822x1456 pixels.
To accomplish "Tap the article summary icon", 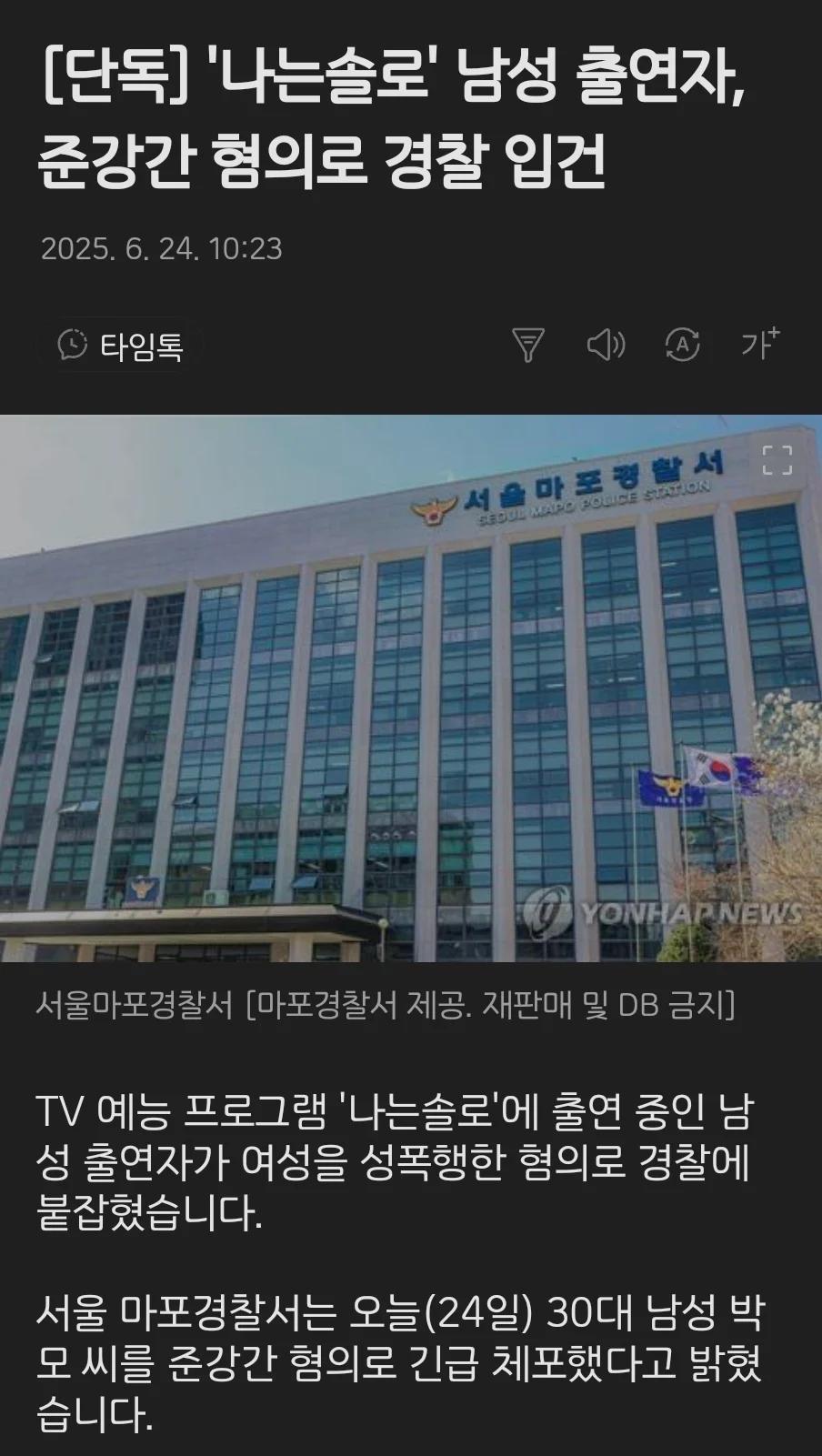I will [x=527, y=345].
